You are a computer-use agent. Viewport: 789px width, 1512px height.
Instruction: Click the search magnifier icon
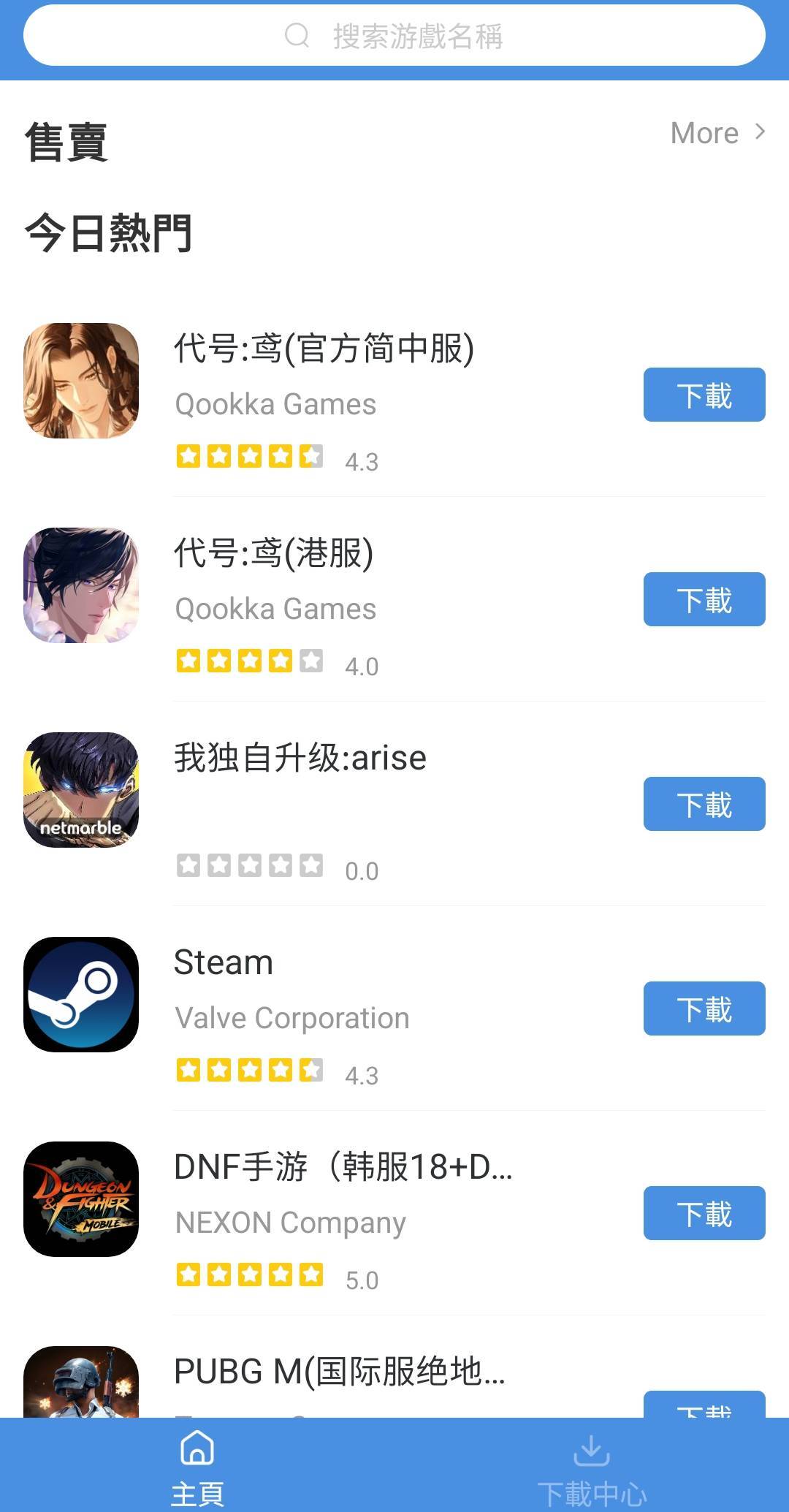[x=297, y=37]
